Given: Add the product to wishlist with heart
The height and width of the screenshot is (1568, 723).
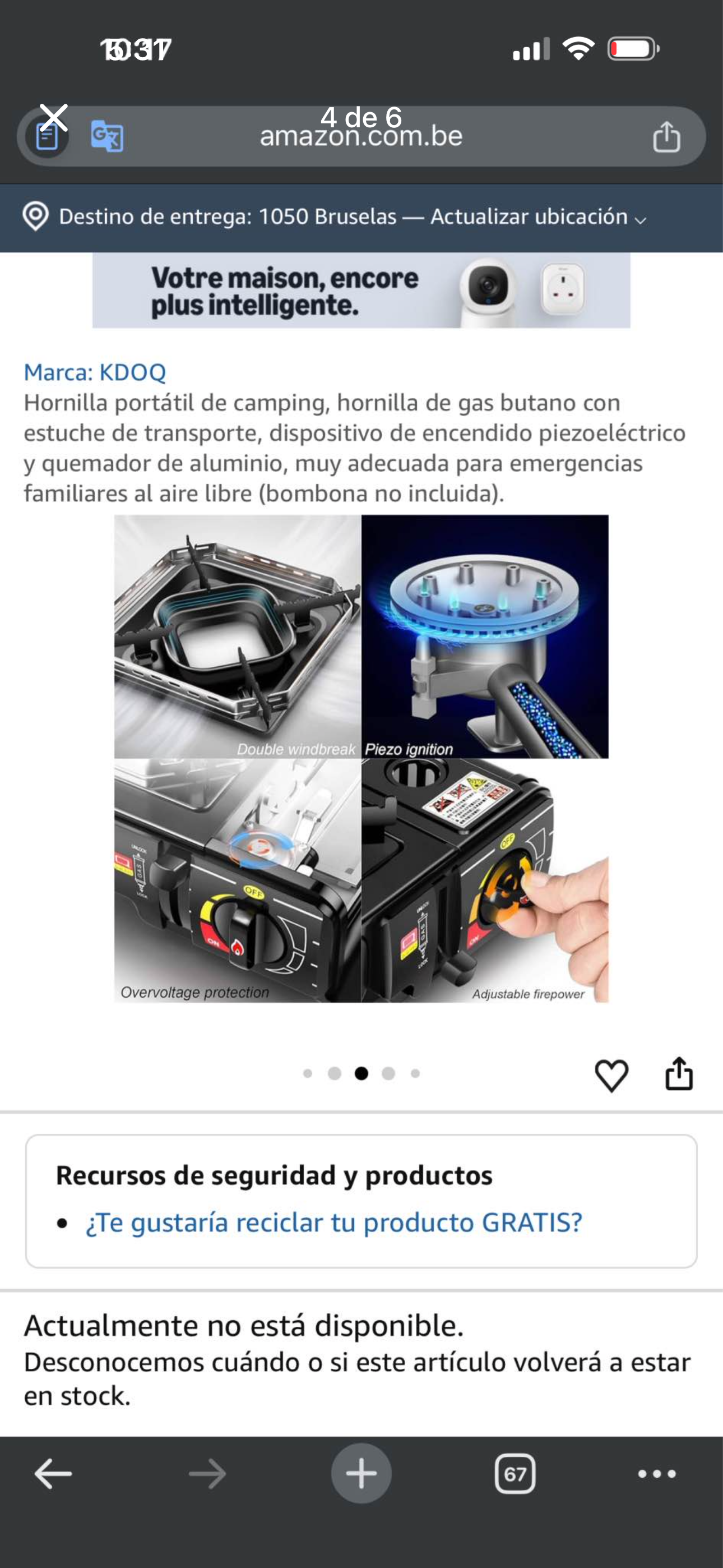Looking at the screenshot, I should pos(611,1075).
